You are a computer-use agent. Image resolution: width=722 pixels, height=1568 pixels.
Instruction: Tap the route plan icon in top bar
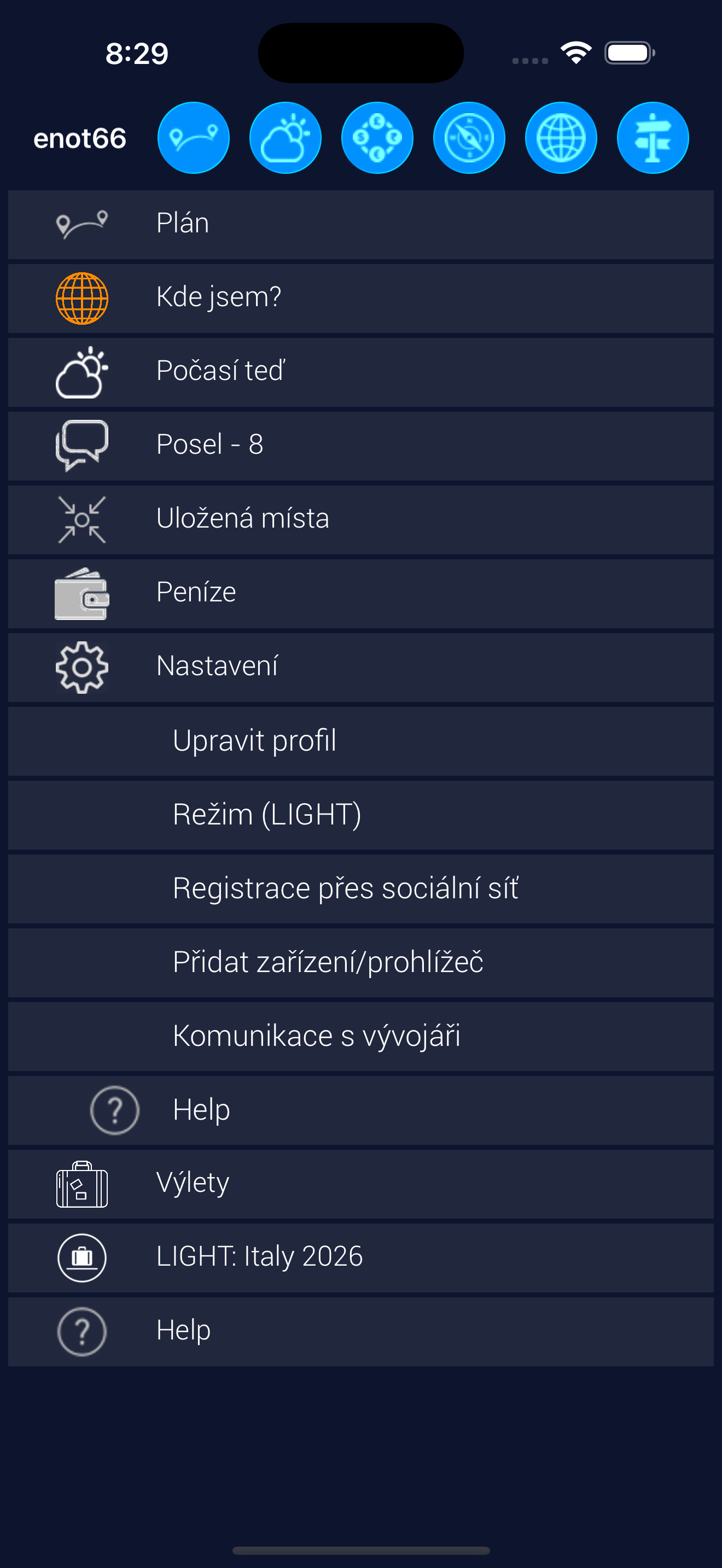[x=193, y=138]
